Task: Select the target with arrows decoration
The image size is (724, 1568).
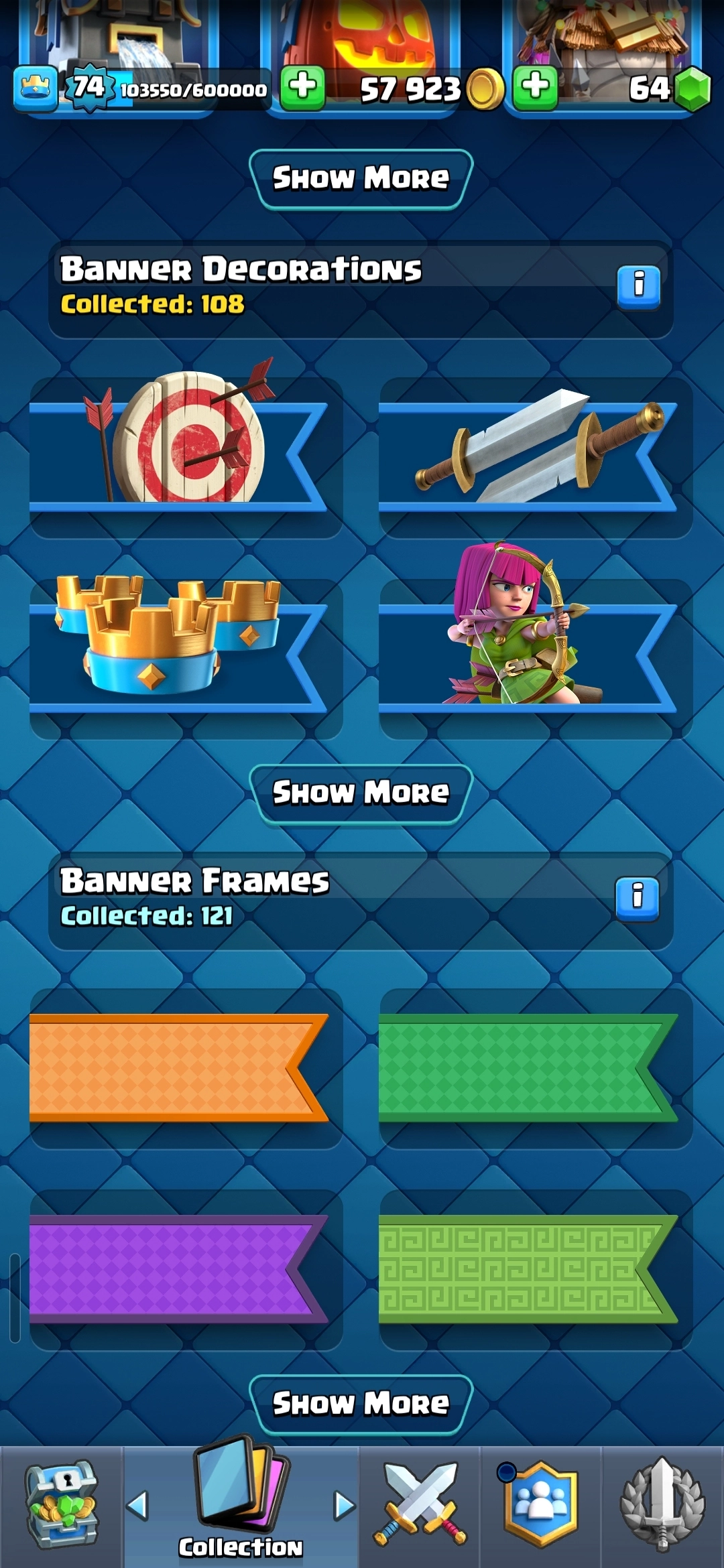Action: (x=186, y=456)
